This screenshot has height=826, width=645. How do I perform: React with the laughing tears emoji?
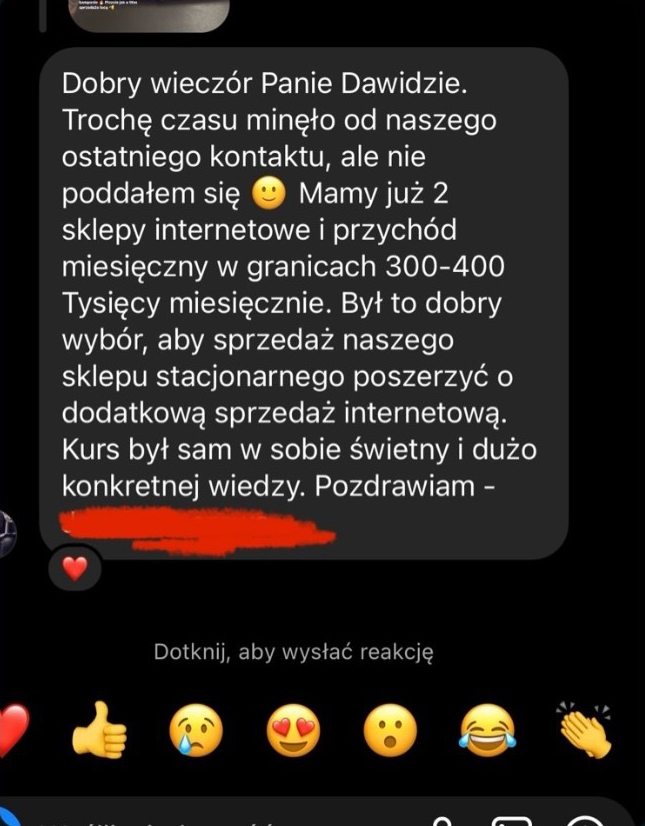(487, 731)
